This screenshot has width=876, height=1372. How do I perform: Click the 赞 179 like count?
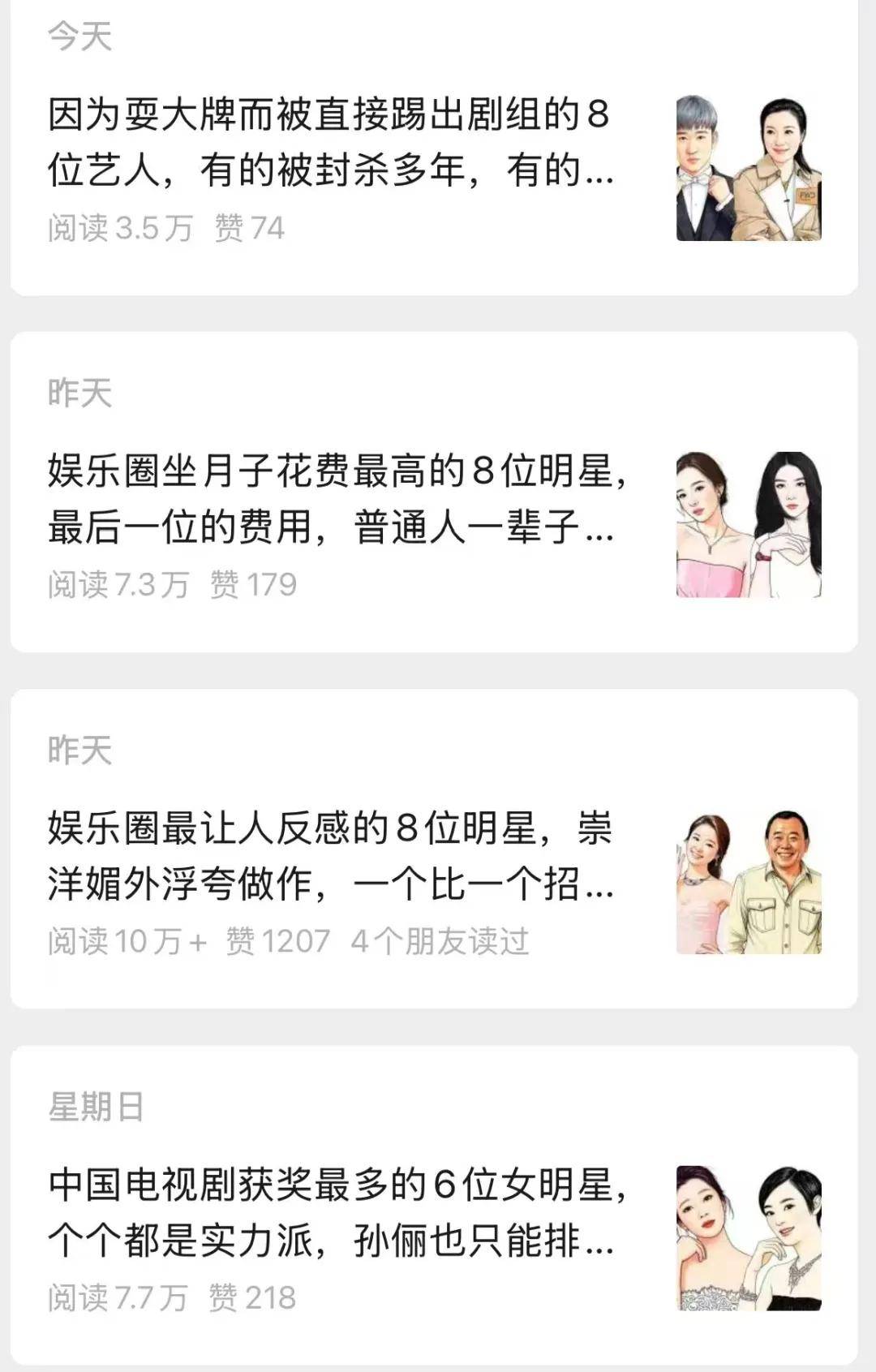pos(255,583)
